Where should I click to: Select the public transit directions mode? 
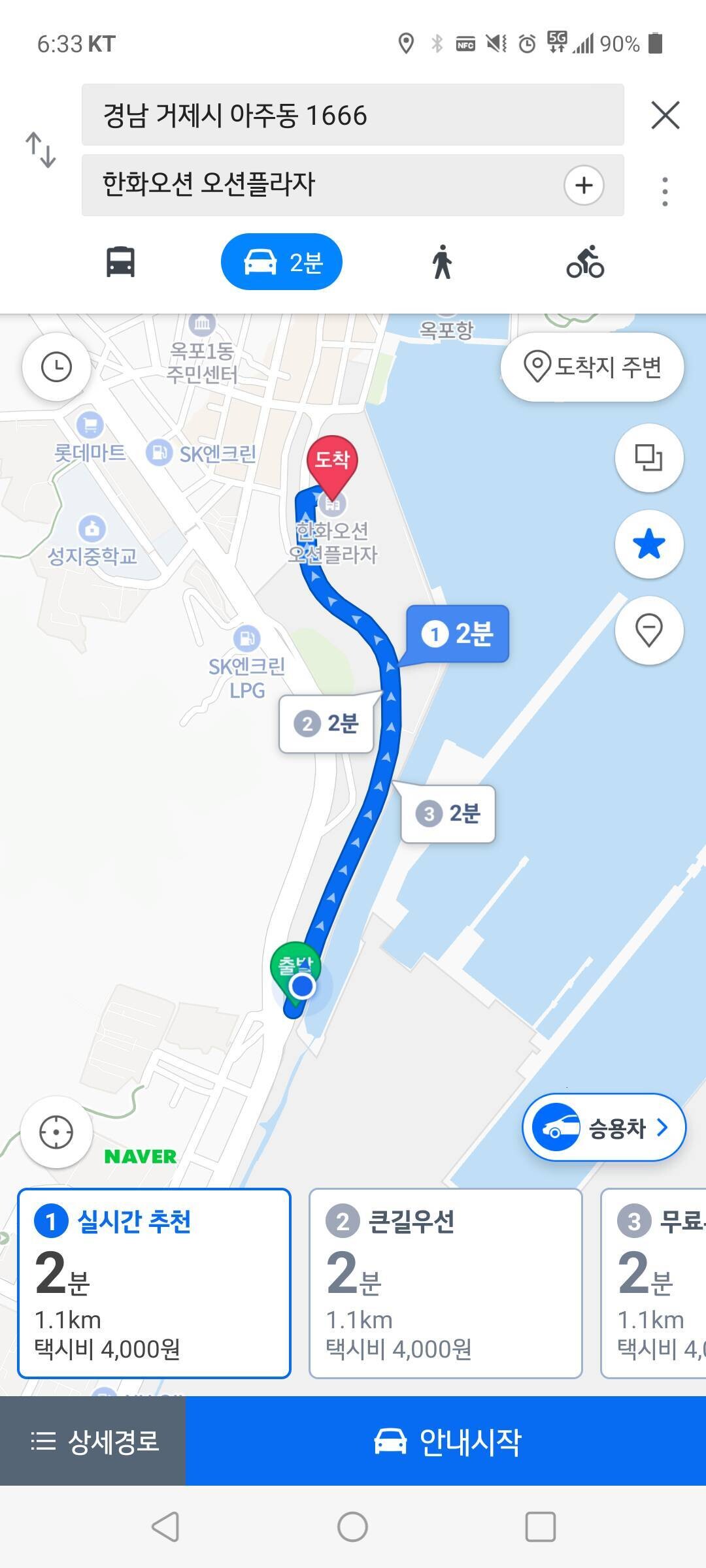(x=120, y=261)
